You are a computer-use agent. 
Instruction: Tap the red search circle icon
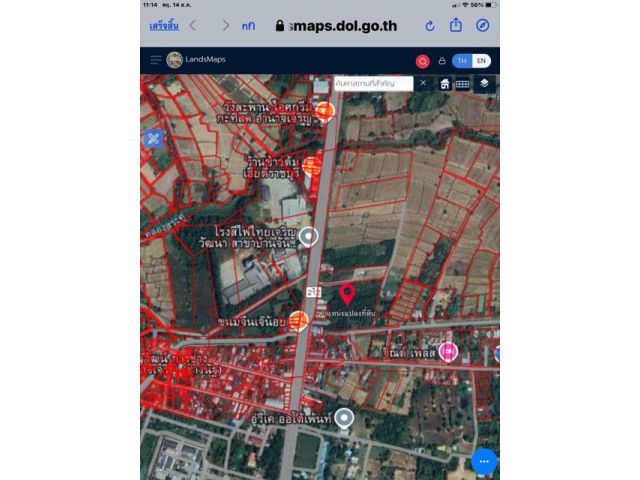pyautogui.click(x=422, y=61)
